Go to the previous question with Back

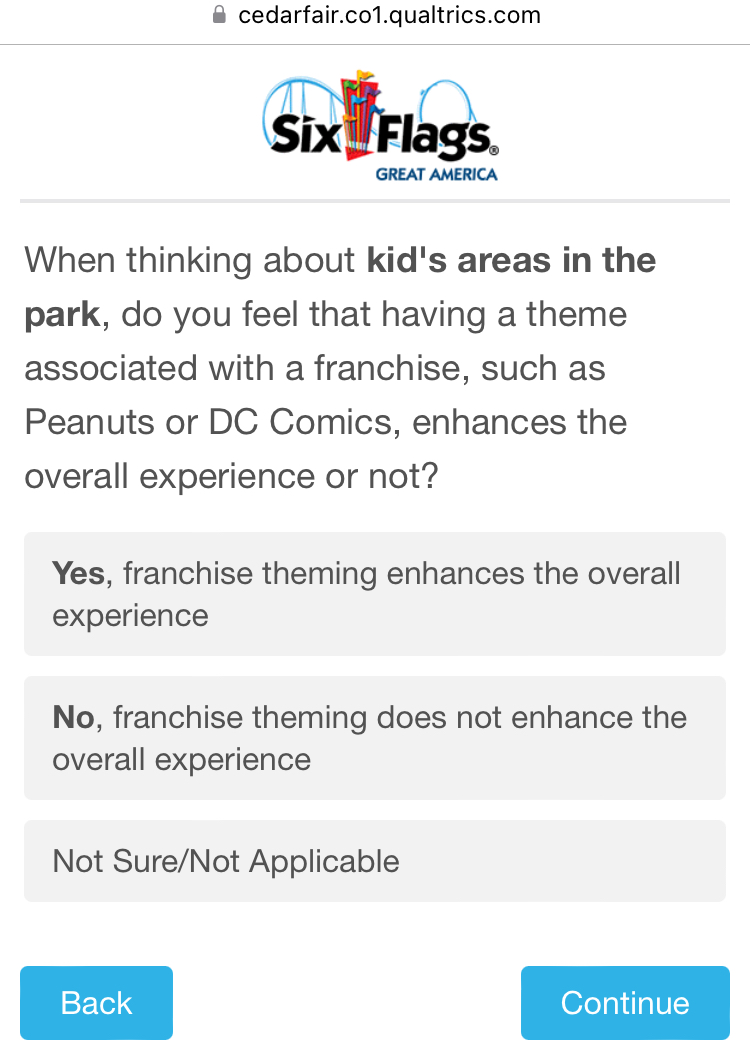(96, 1002)
